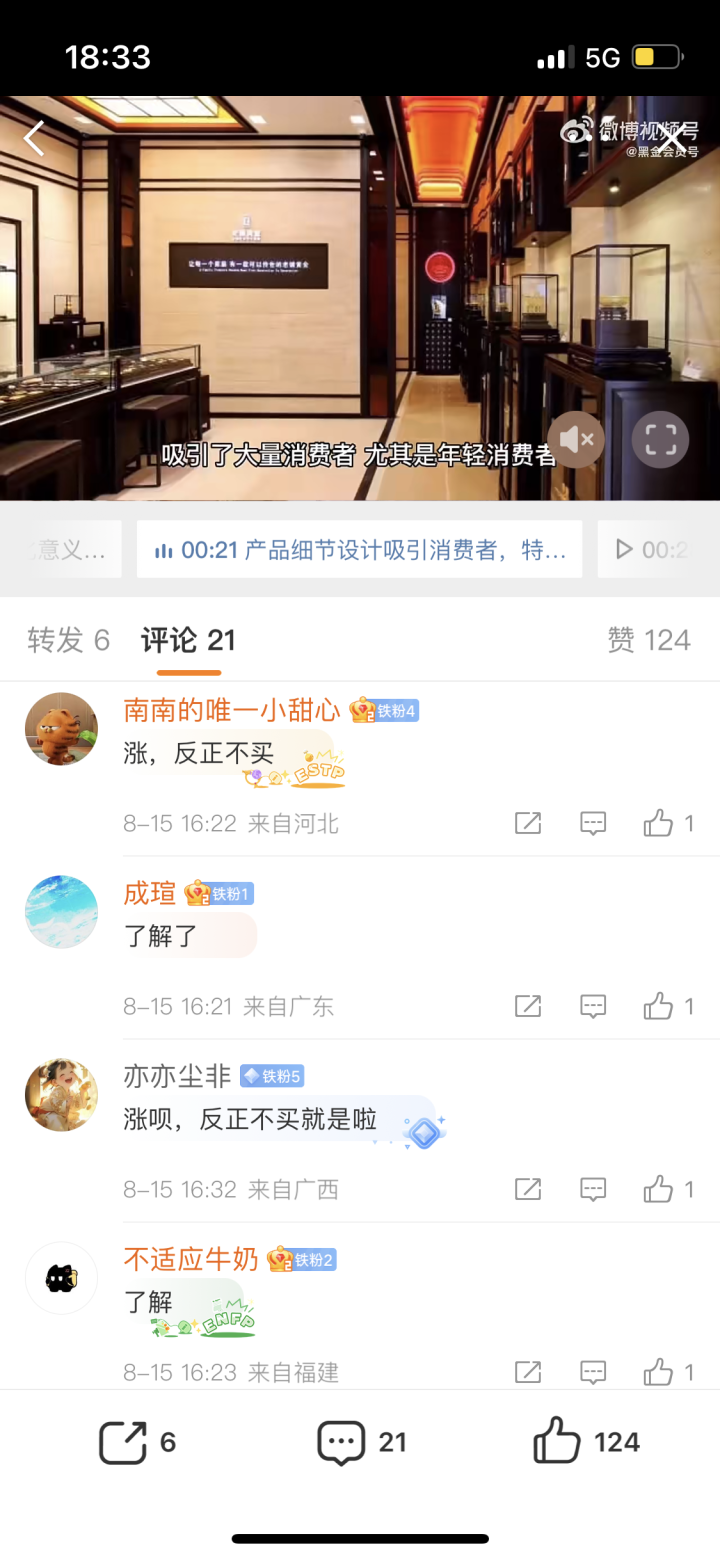Jump to the 00:21 产品细节设计 chapter
Screen dimensions: 720x1559
360,549
